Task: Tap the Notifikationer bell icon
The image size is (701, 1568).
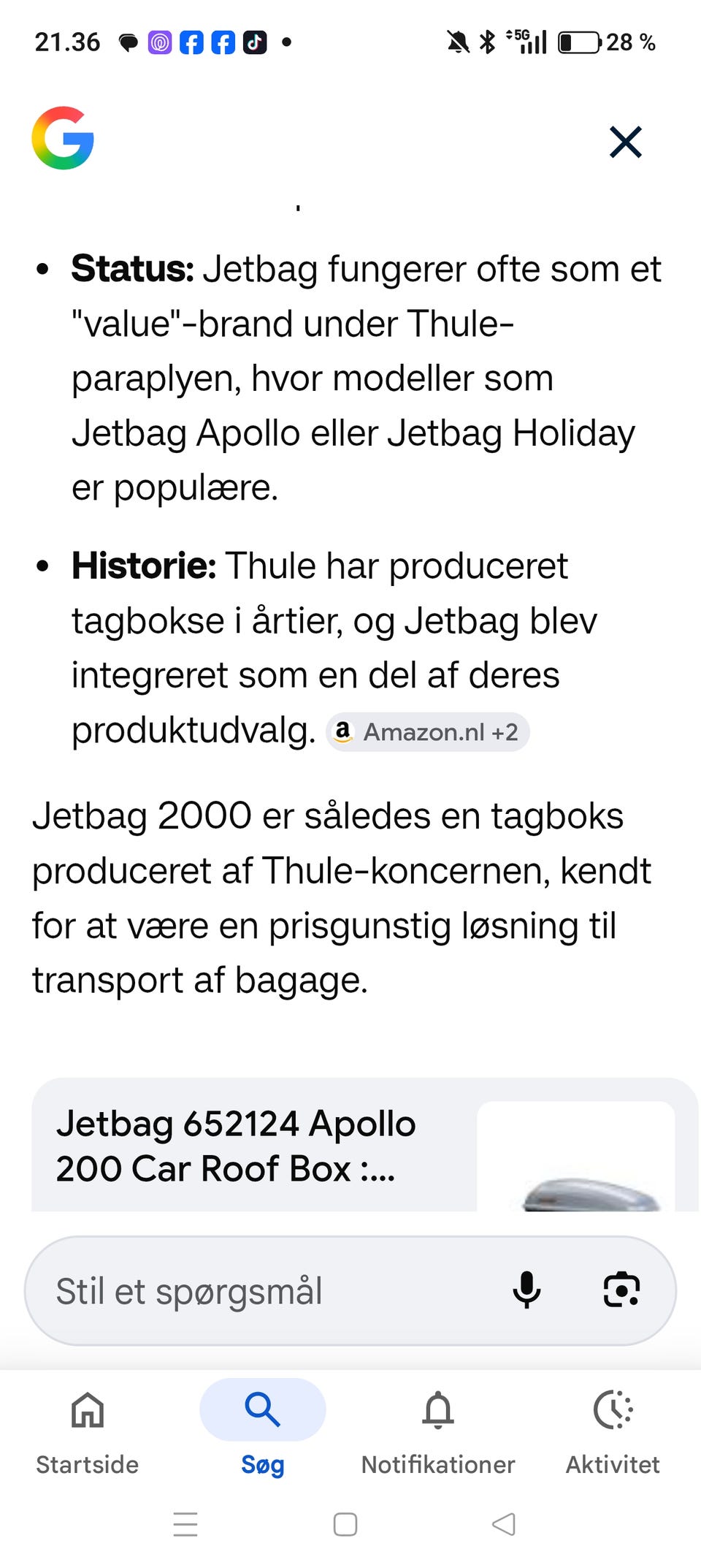Action: coord(437,1410)
